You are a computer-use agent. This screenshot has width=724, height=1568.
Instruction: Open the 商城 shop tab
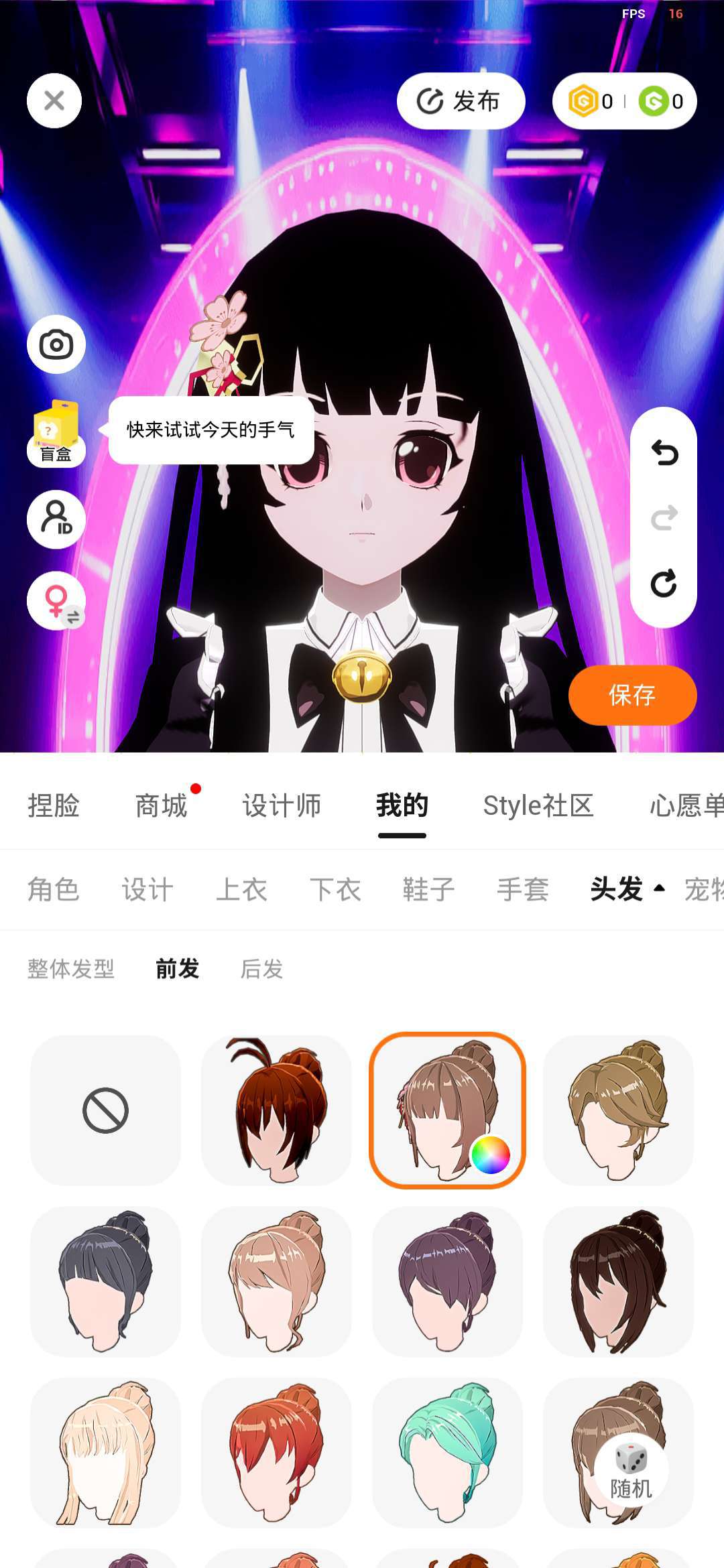pyautogui.click(x=161, y=805)
